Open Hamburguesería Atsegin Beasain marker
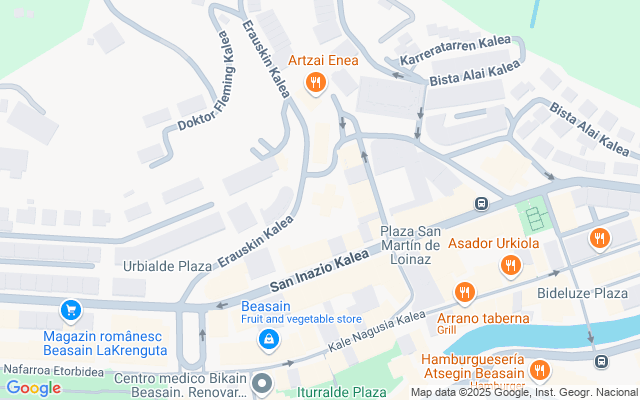The image size is (640, 400). [x=540, y=371]
